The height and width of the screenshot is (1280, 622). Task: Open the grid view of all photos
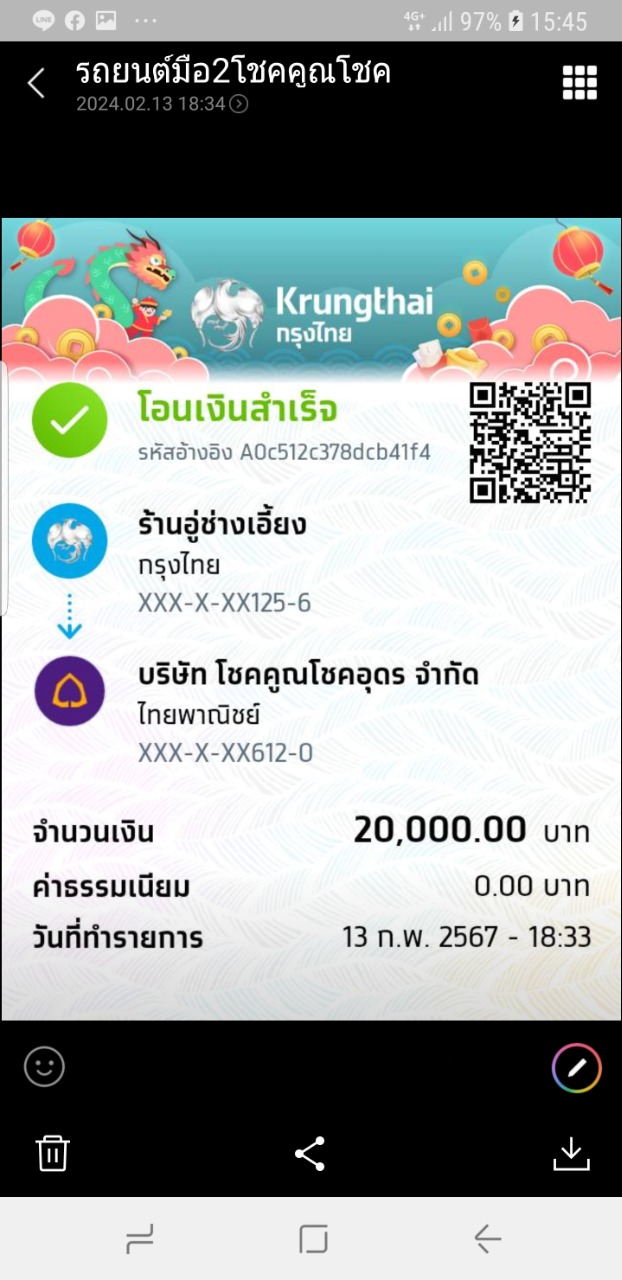[x=580, y=83]
